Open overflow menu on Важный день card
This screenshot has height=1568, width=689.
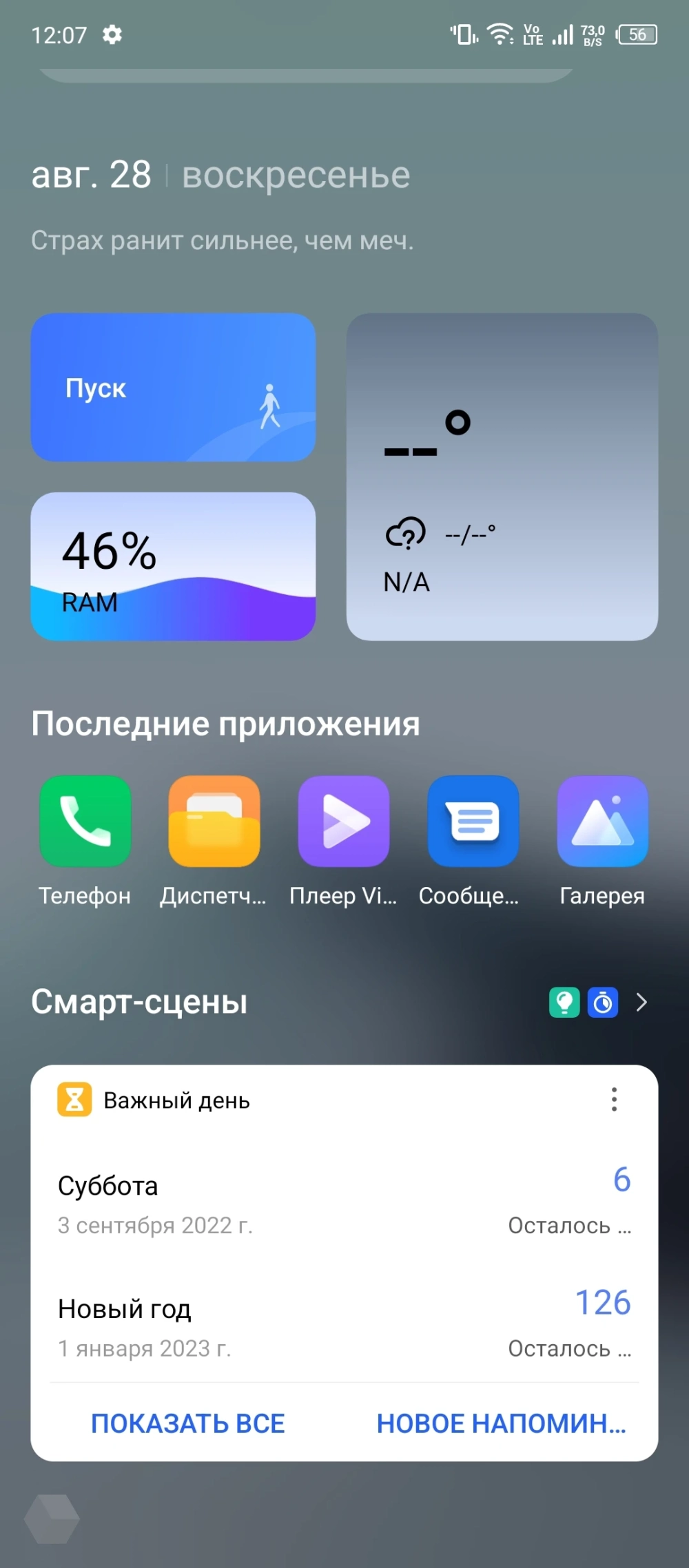(614, 1100)
